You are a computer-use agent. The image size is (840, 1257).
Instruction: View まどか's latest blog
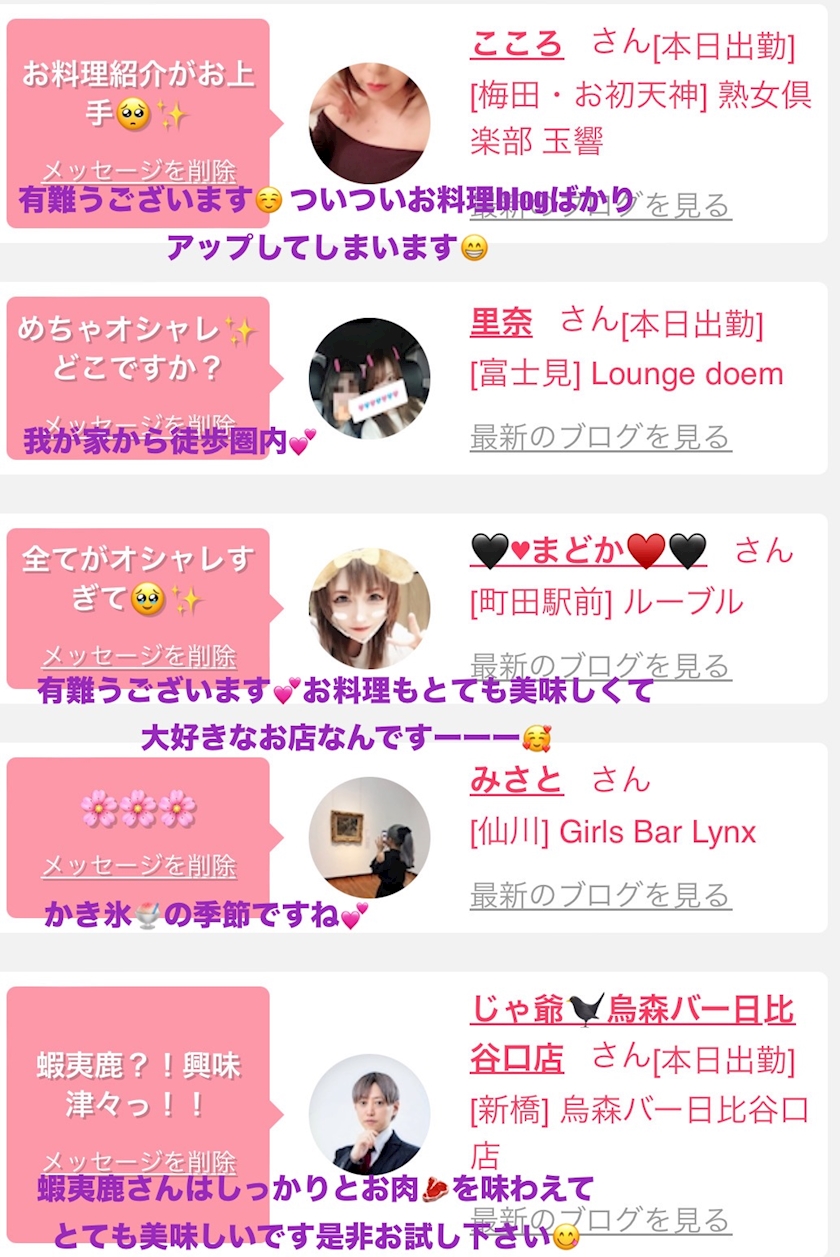(x=601, y=666)
